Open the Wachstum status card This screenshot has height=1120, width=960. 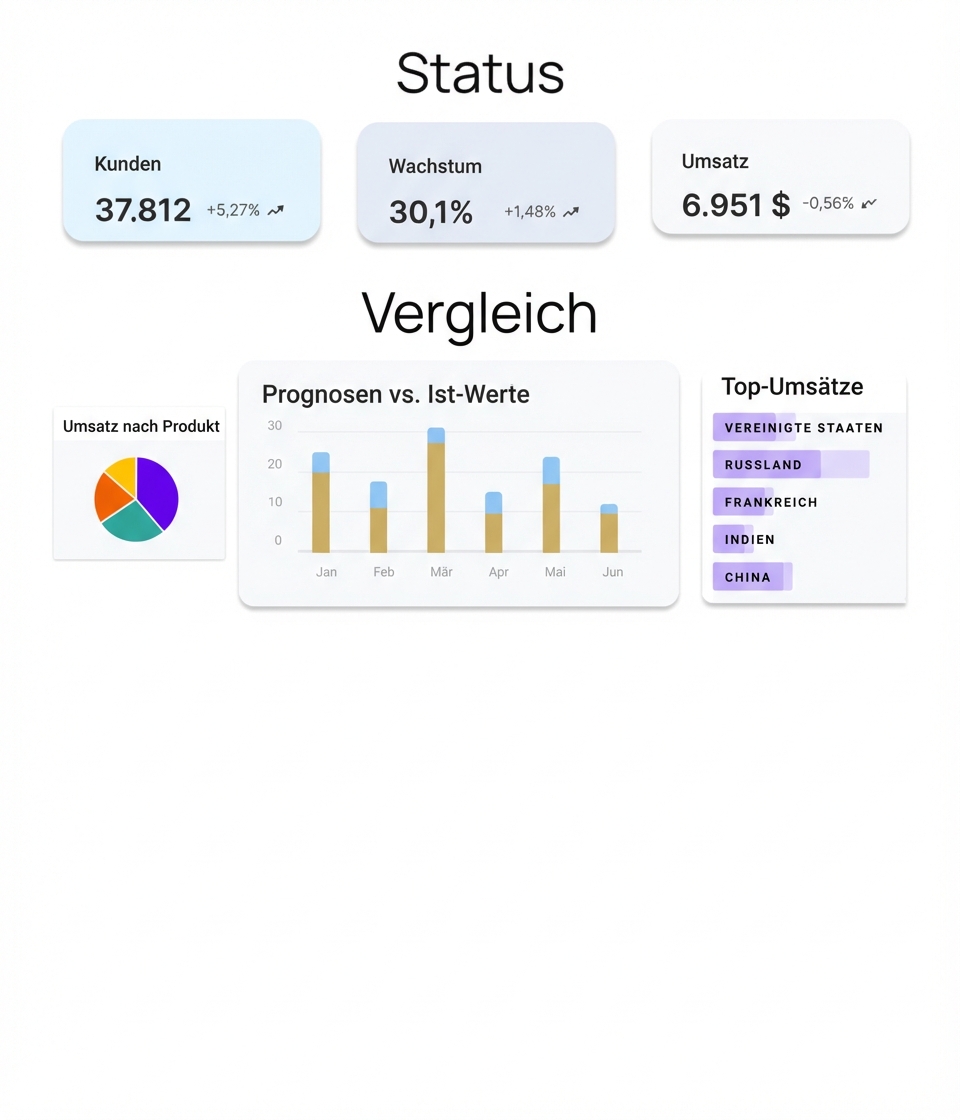click(485, 183)
